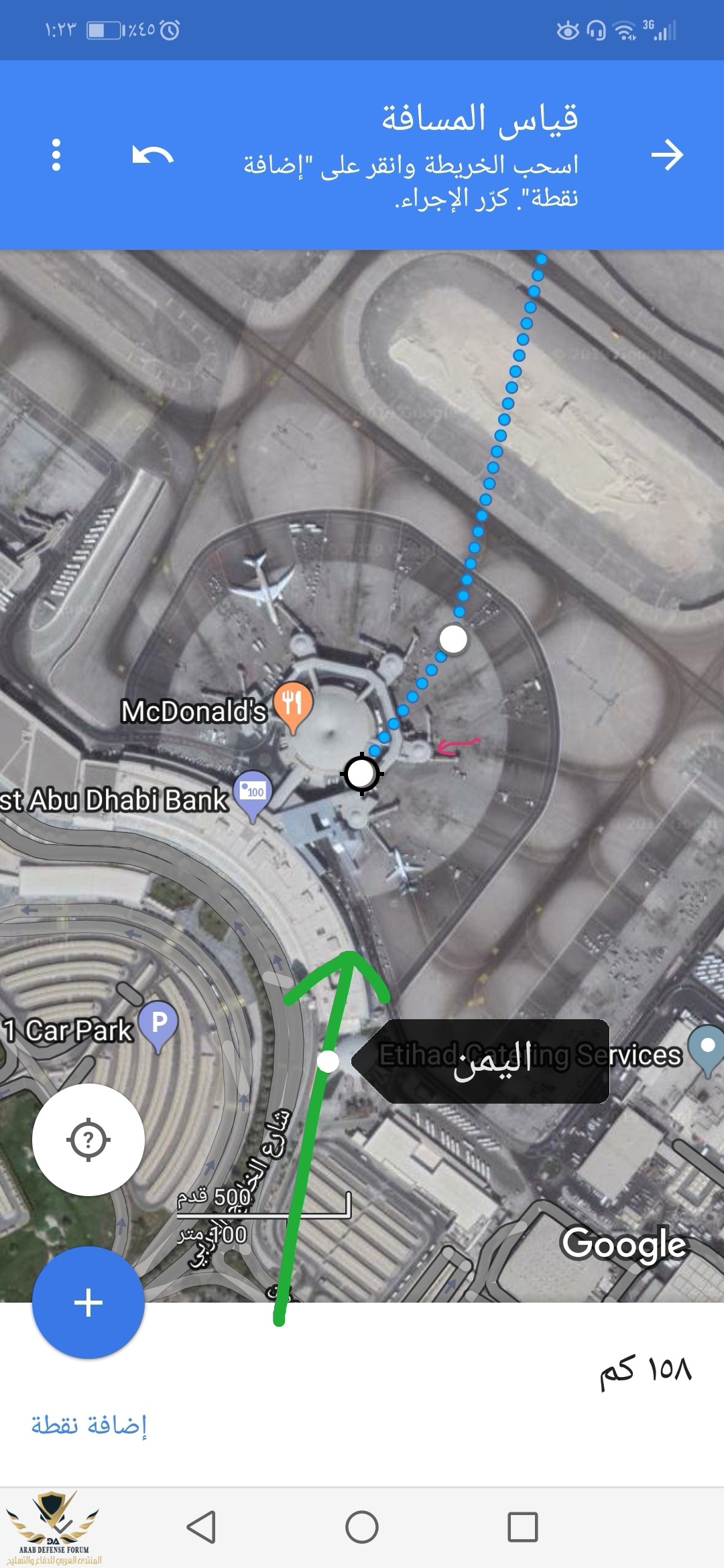Undo the last measurement point
Viewport: 724px width, 1568px height.
click(x=153, y=155)
